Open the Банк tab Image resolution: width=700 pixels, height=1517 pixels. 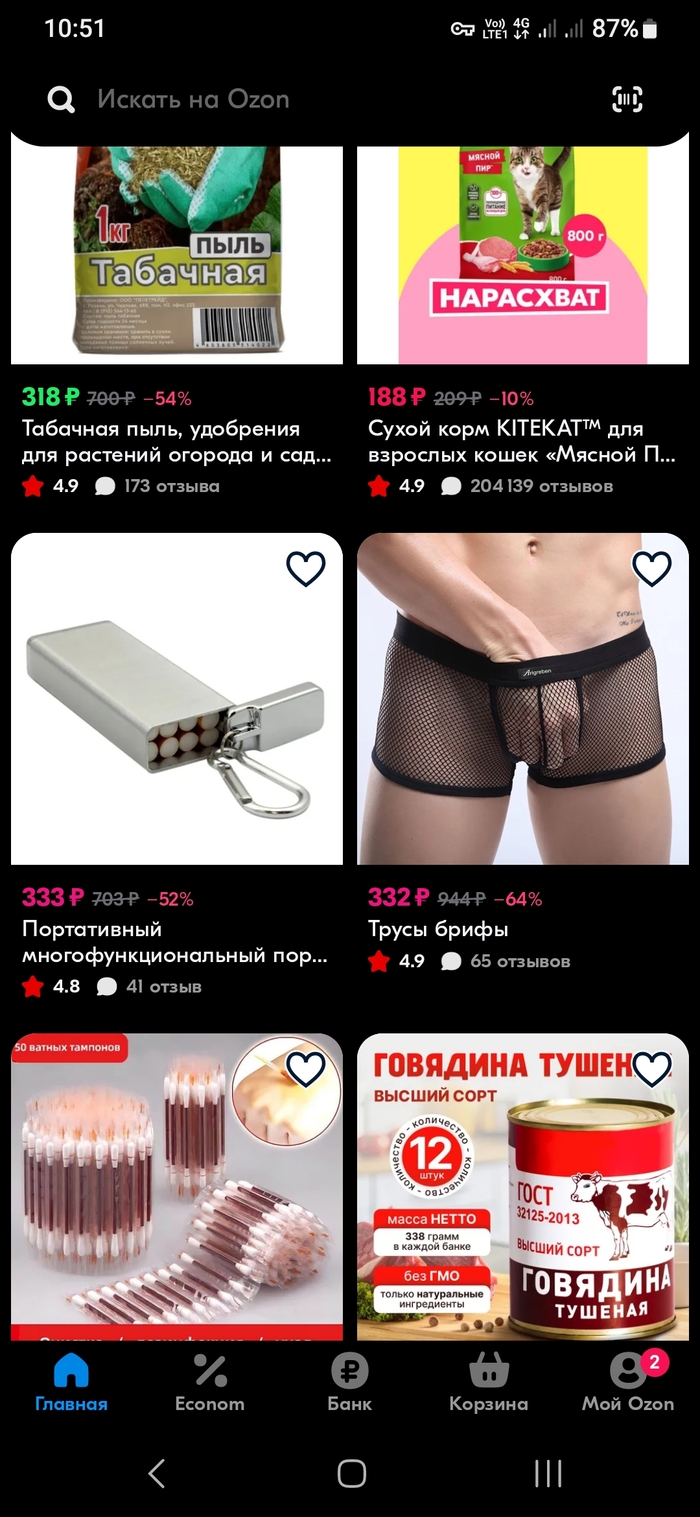coord(350,1382)
